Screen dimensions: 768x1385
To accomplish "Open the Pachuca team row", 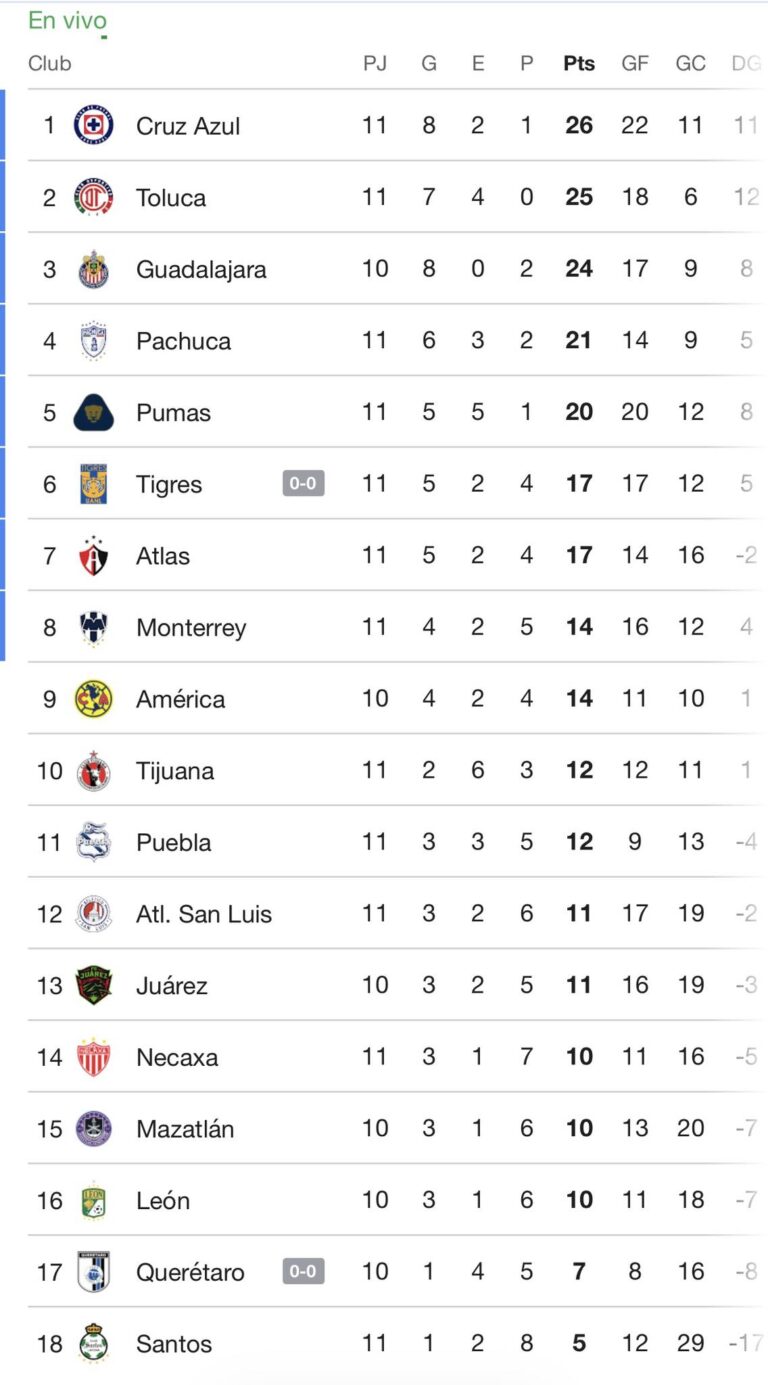I will tap(183, 341).
